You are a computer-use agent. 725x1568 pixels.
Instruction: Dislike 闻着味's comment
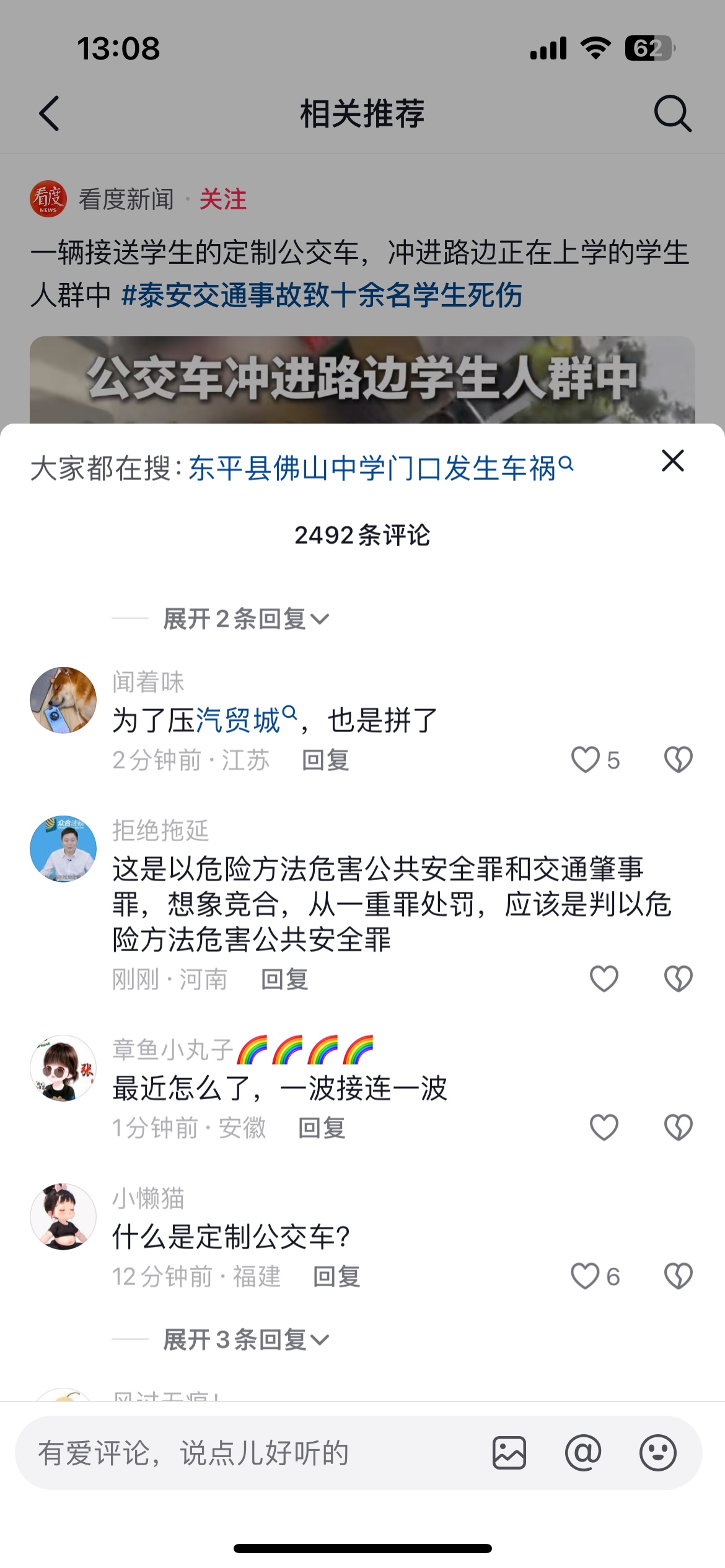(678, 760)
